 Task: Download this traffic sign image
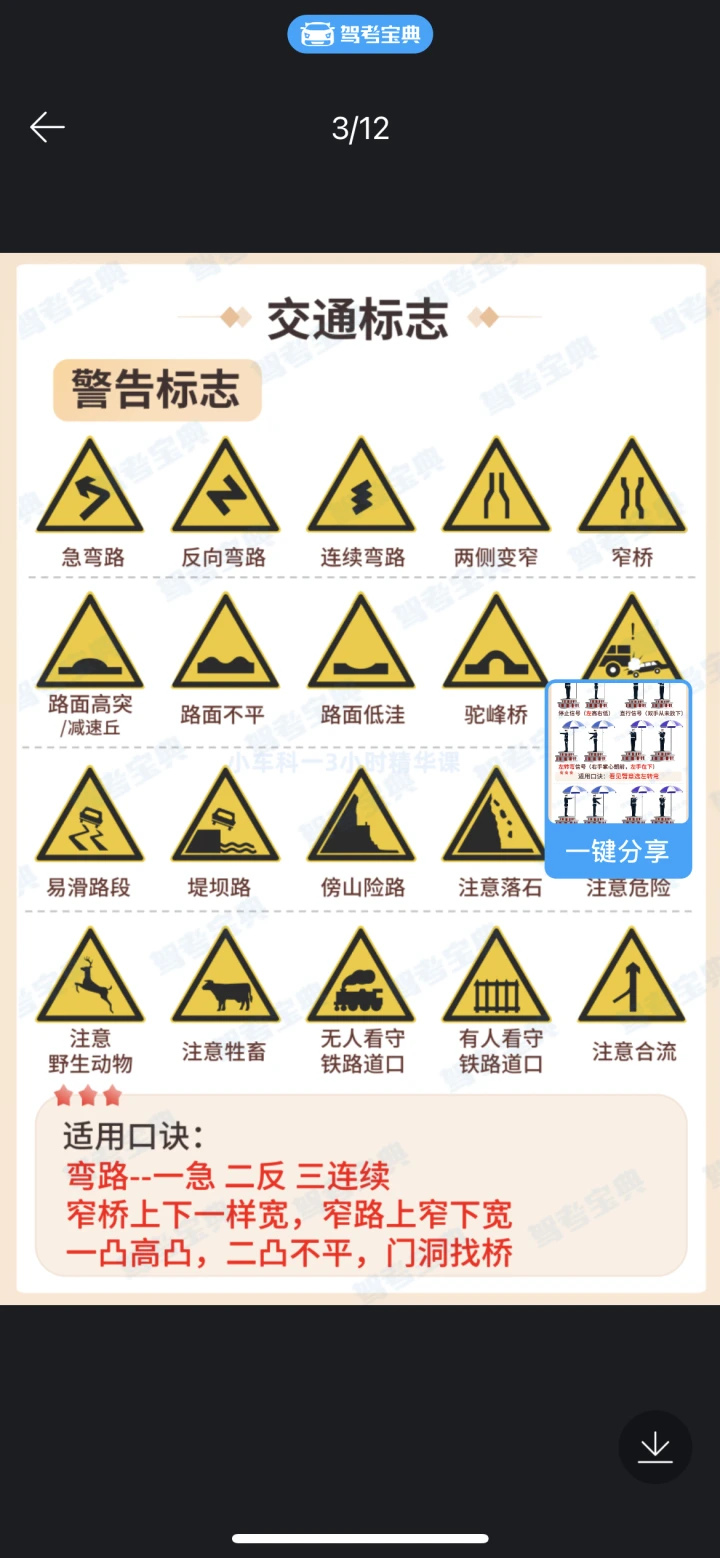[x=655, y=1446]
